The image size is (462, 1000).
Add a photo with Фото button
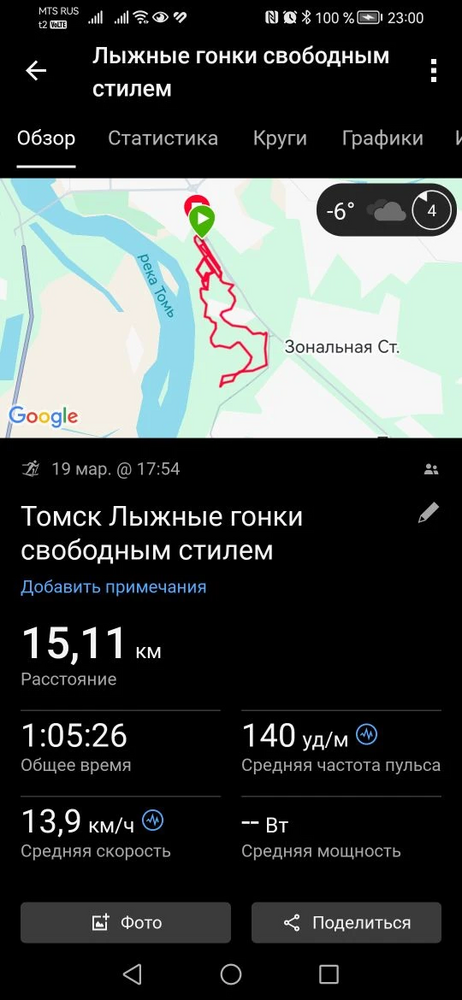[x=126, y=922]
